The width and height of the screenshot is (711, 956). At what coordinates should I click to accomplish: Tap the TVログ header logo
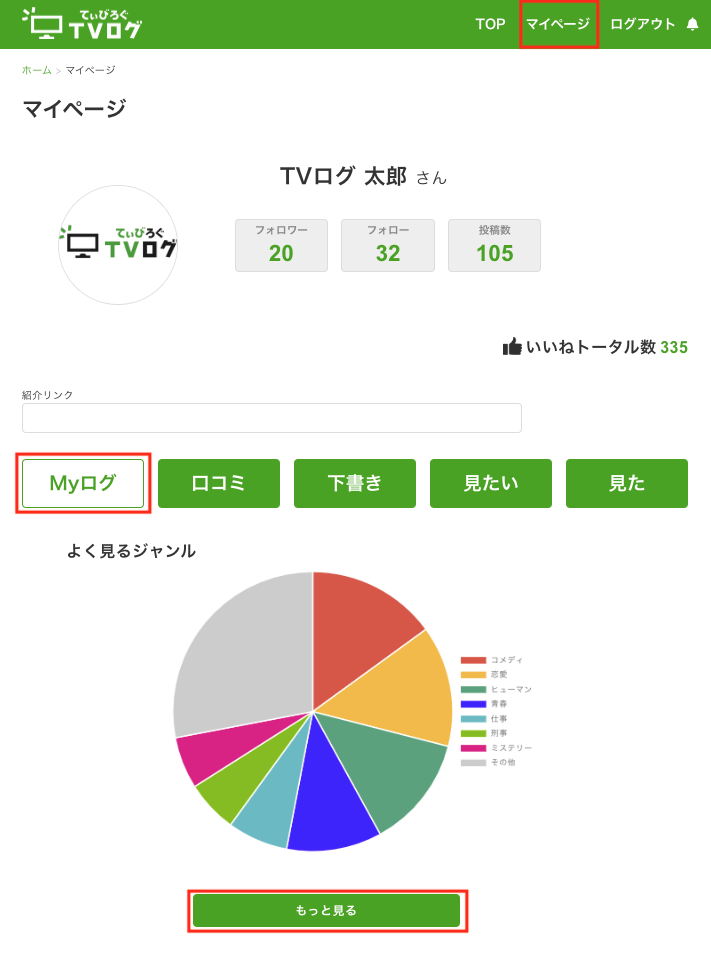point(83,24)
